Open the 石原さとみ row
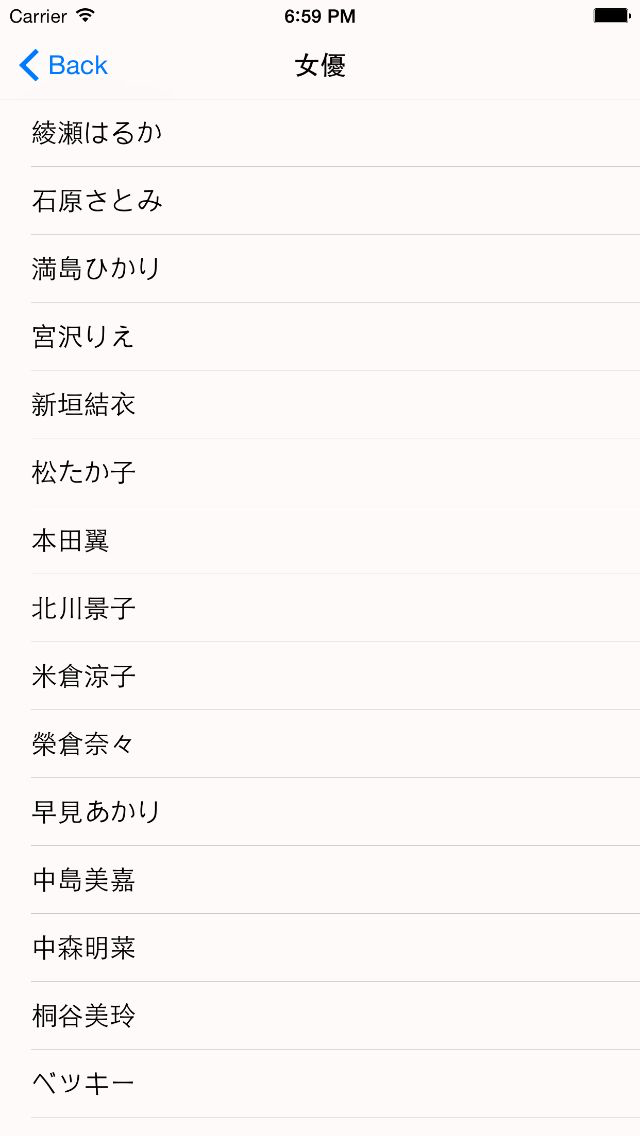Screen dimensions: 640x1136 point(97,201)
